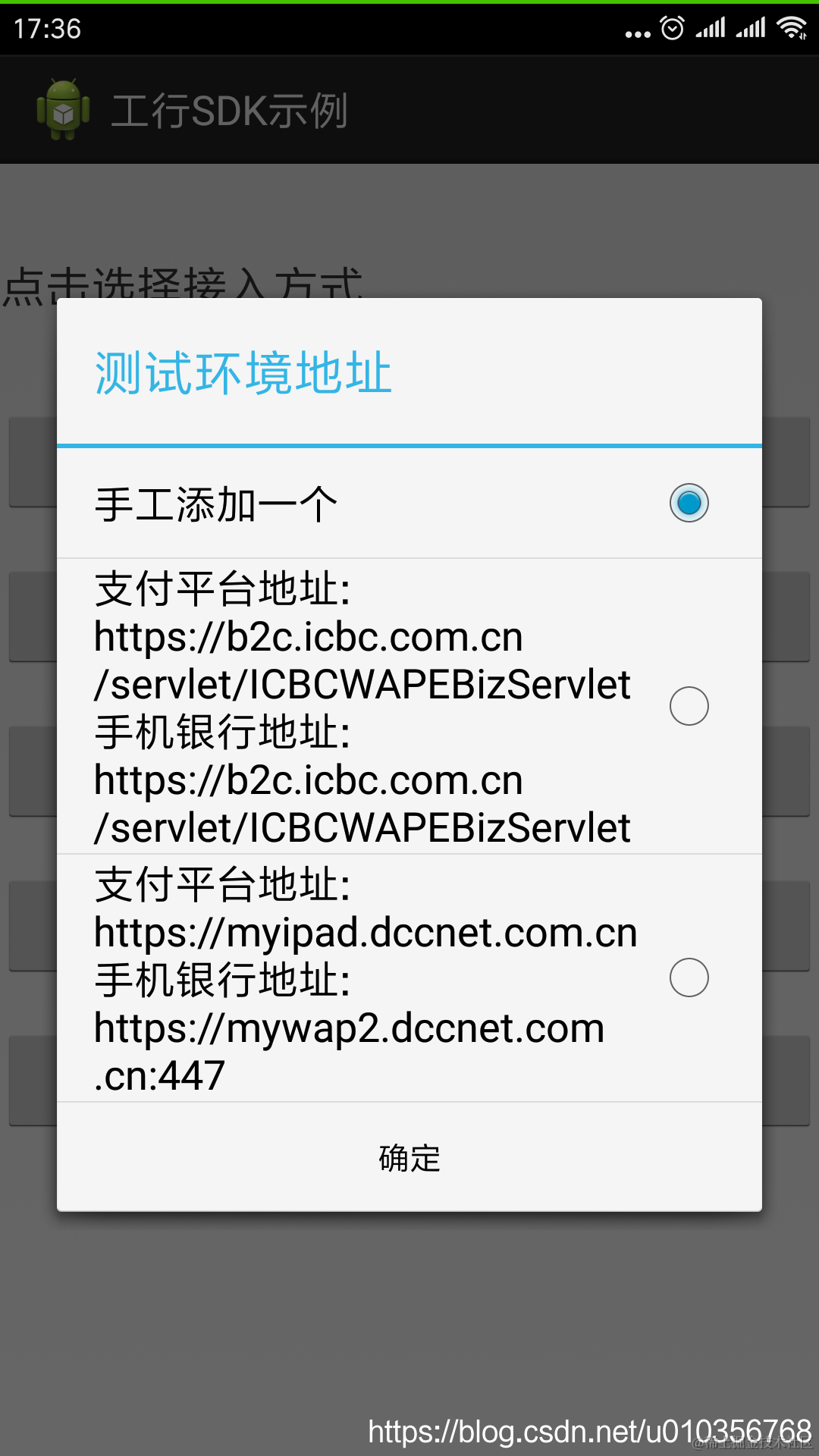Image resolution: width=819 pixels, height=1456 pixels.
Task: Tap the blue divider under the dialog title
Action: (x=409, y=447)
